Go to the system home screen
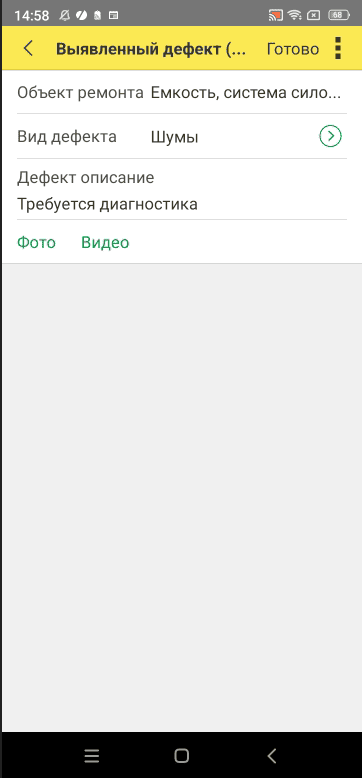The height and width of the screenshot is (778, 362). (x=181, y=756)
